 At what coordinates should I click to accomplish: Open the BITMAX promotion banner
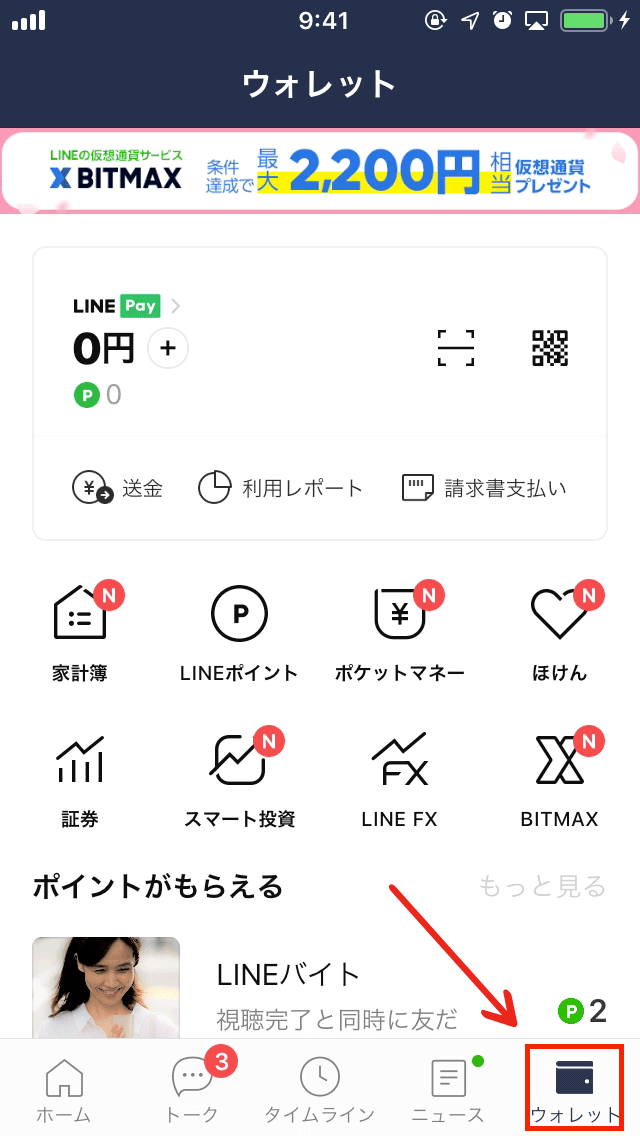(x=320, y=171)
